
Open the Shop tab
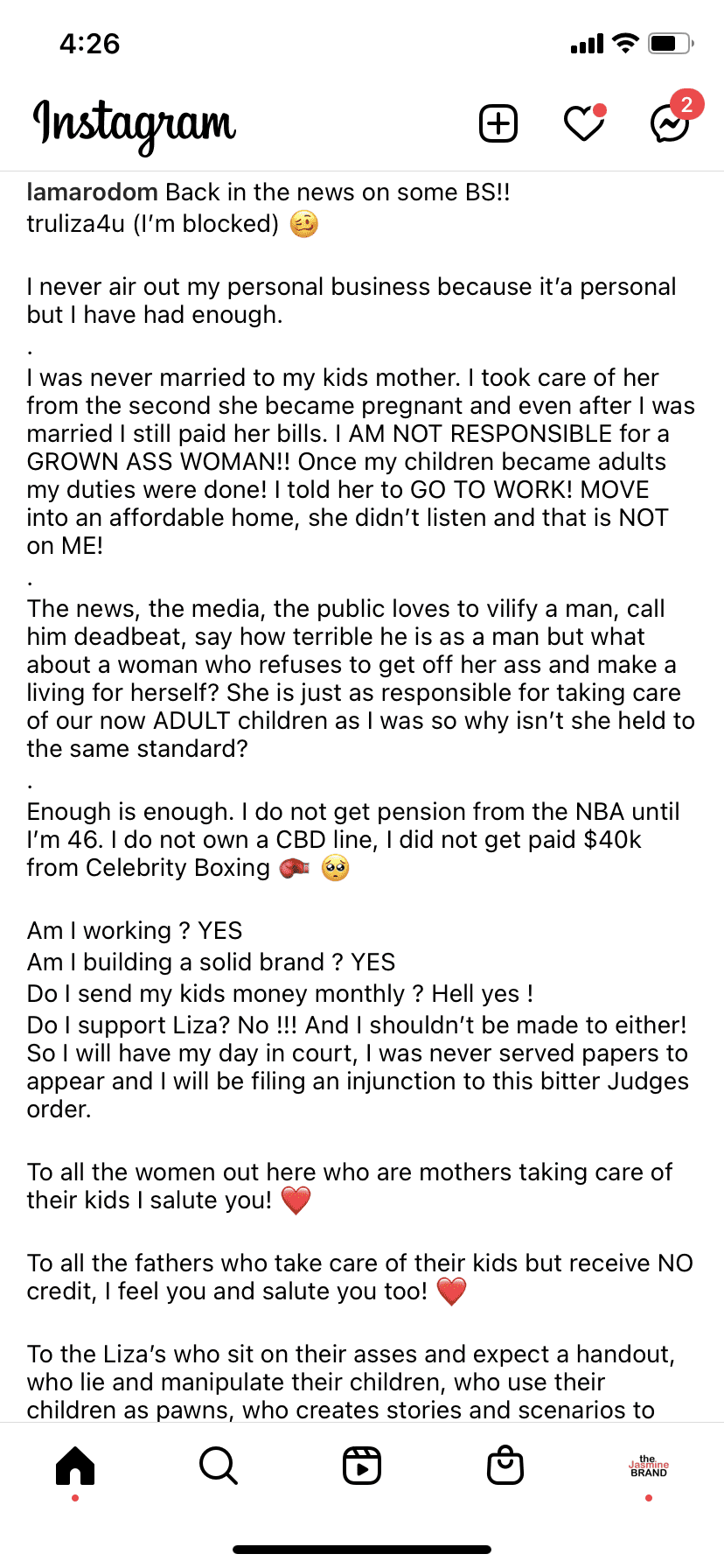click(x=505, y=1465)
